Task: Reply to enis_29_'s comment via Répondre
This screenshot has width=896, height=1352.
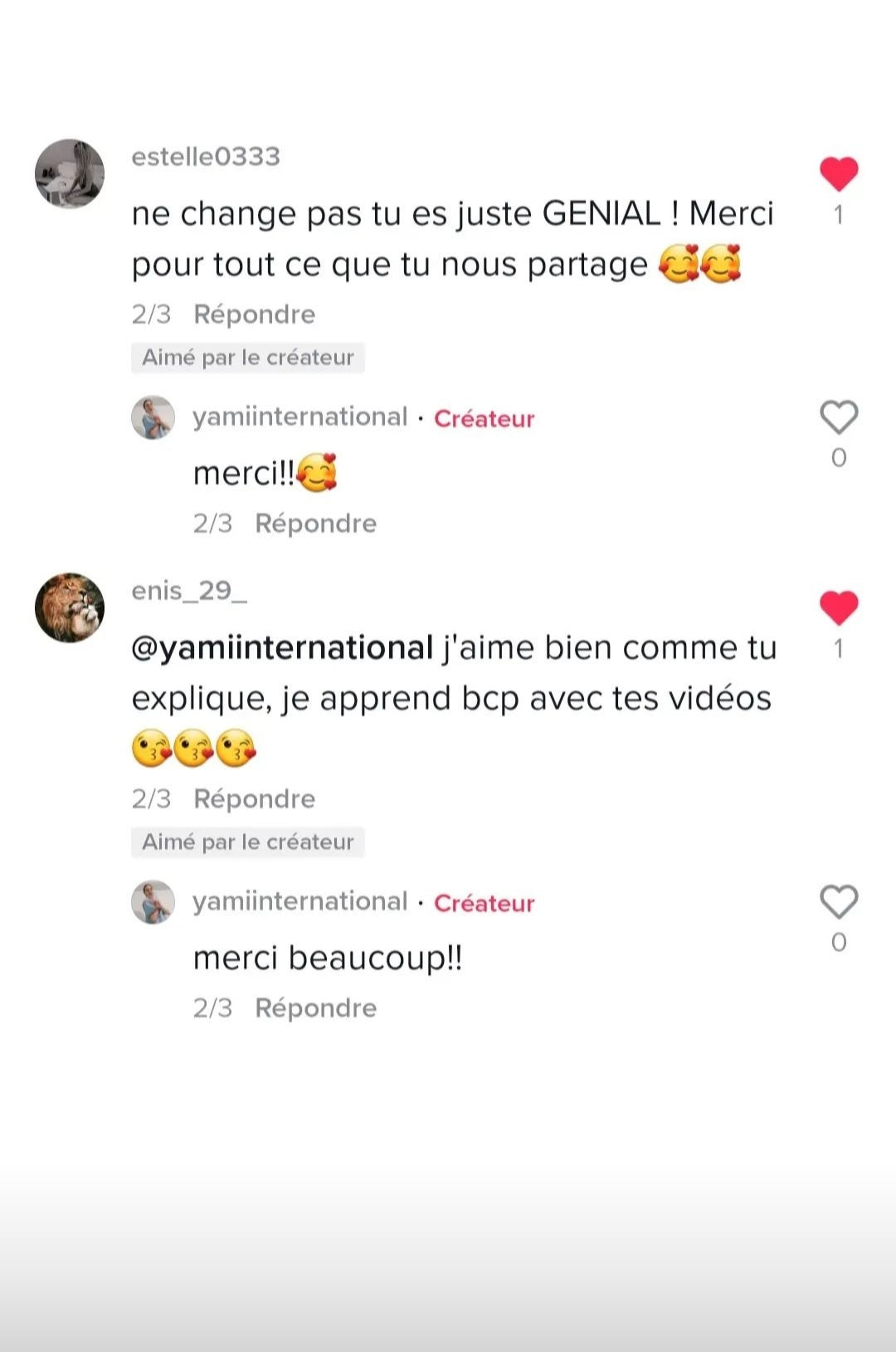Action: 254,798
